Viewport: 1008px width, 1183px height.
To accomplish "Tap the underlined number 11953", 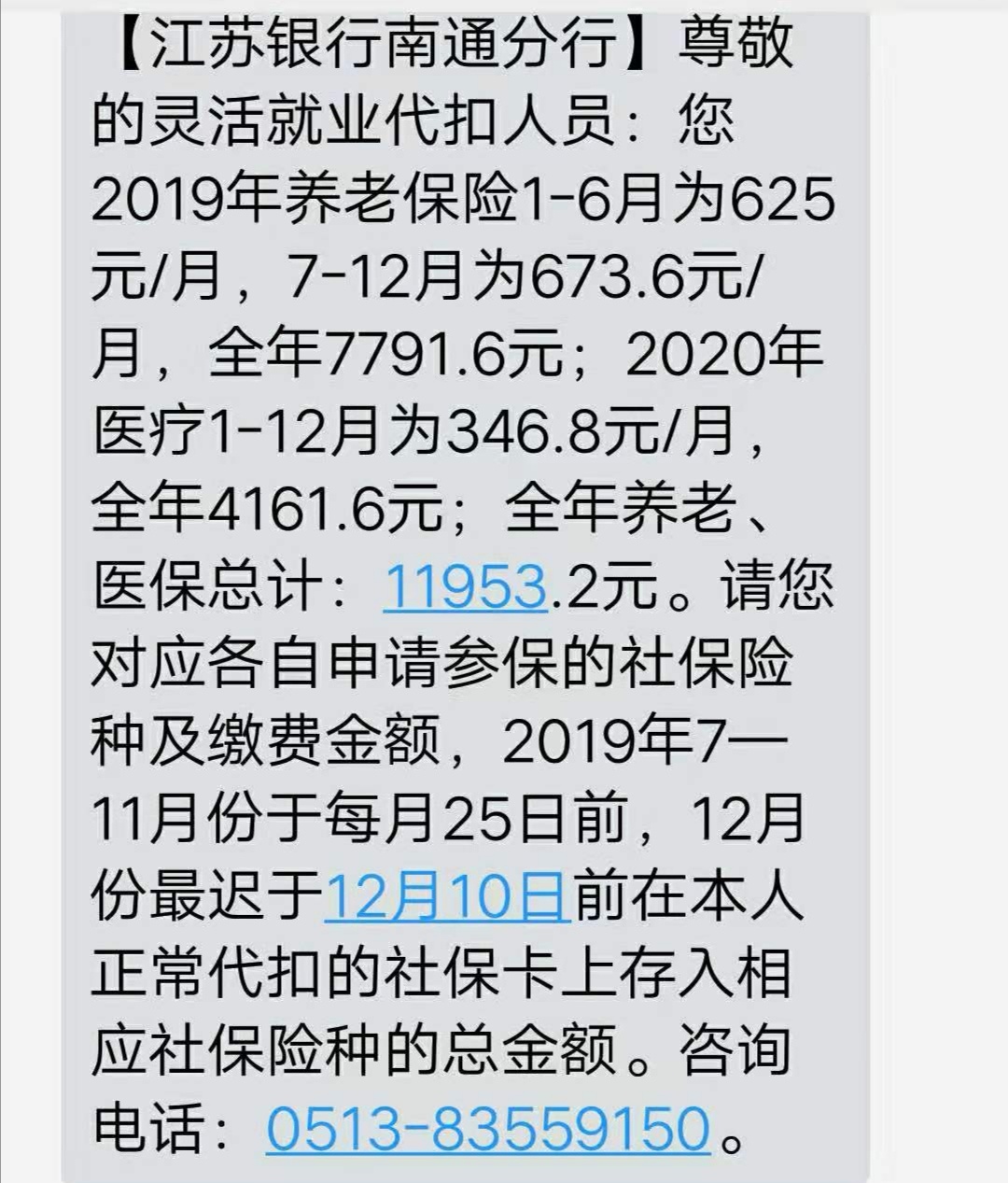I will pyautogui.click(x=465, y=587).
